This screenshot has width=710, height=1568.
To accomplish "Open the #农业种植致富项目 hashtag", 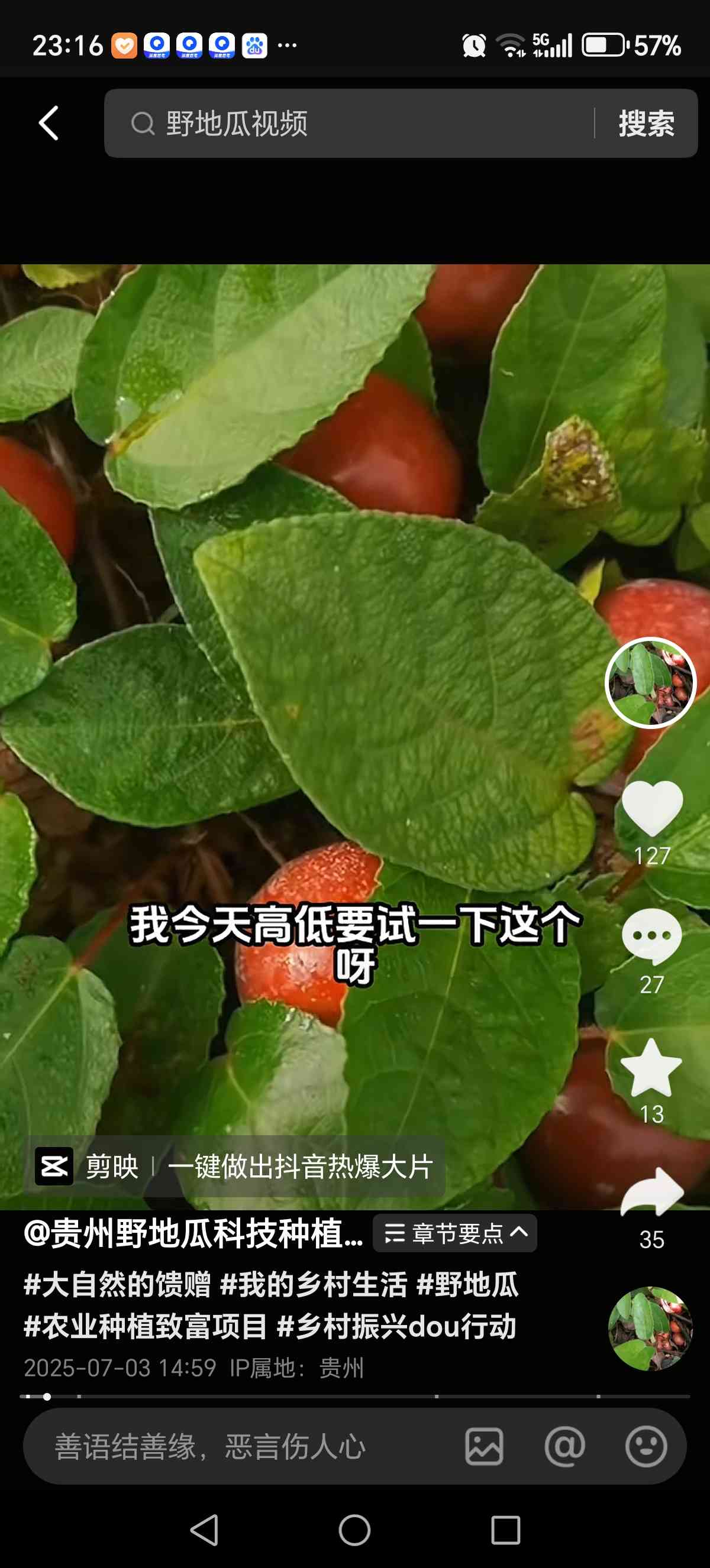I will [146, 1326].
